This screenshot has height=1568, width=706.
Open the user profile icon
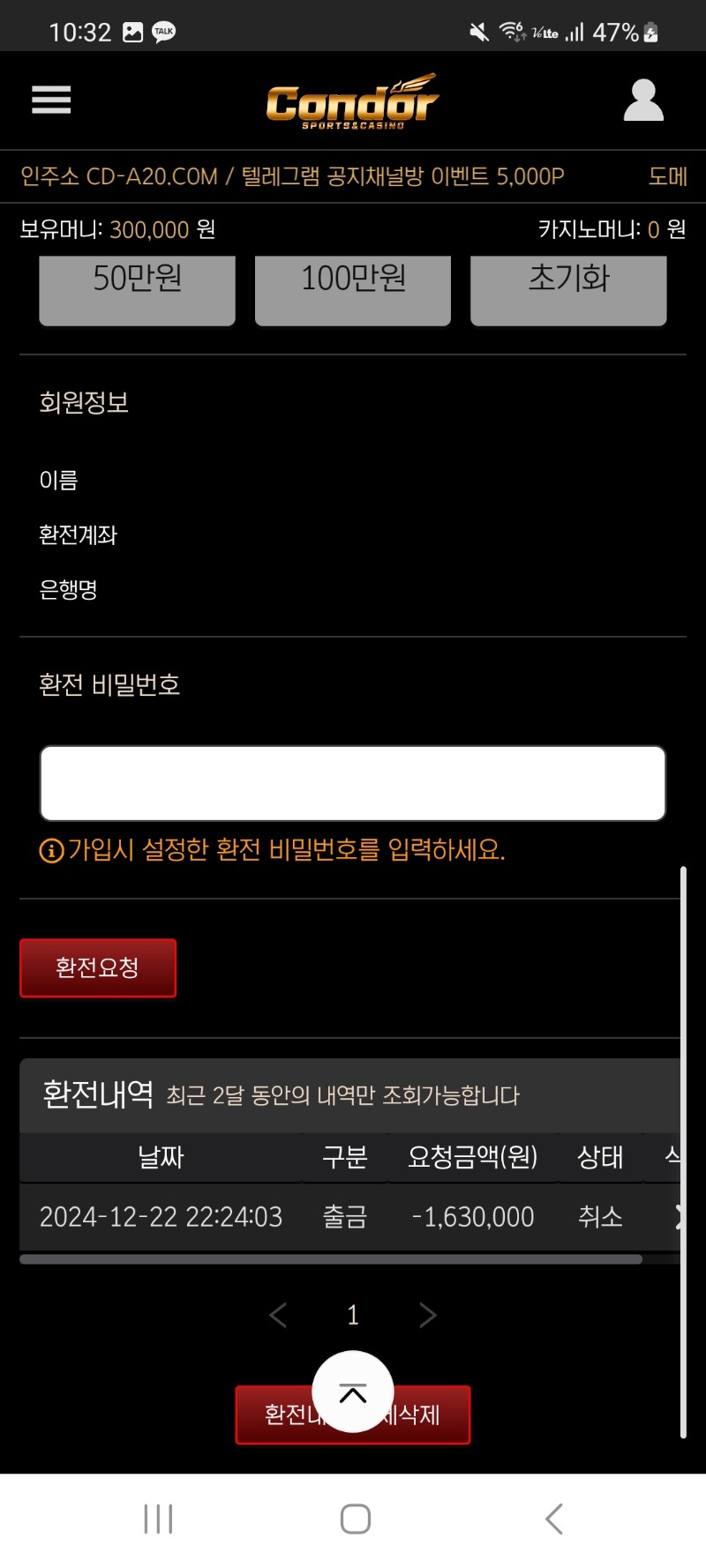click(x=643, y=101)
